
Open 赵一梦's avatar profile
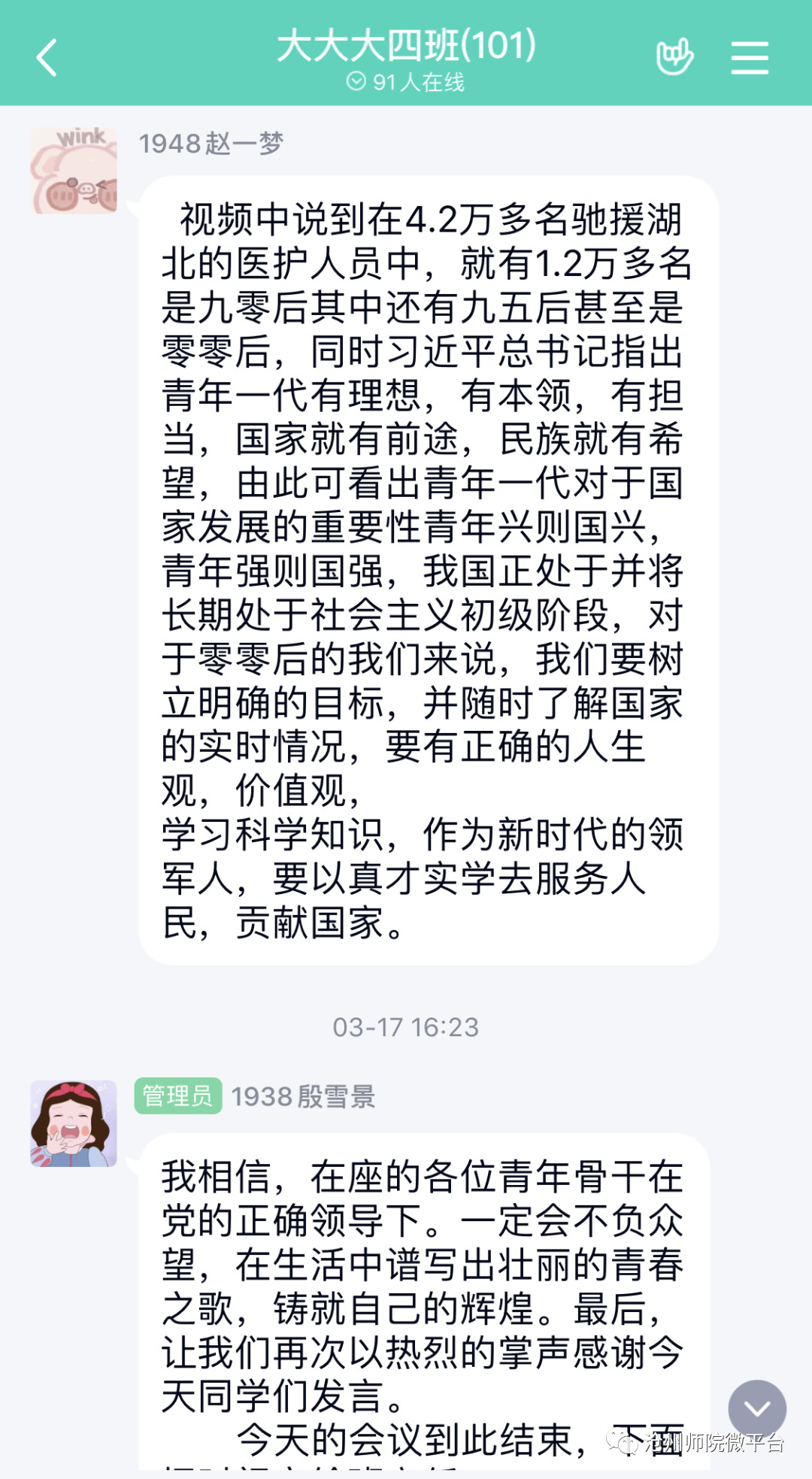(74, 171)
